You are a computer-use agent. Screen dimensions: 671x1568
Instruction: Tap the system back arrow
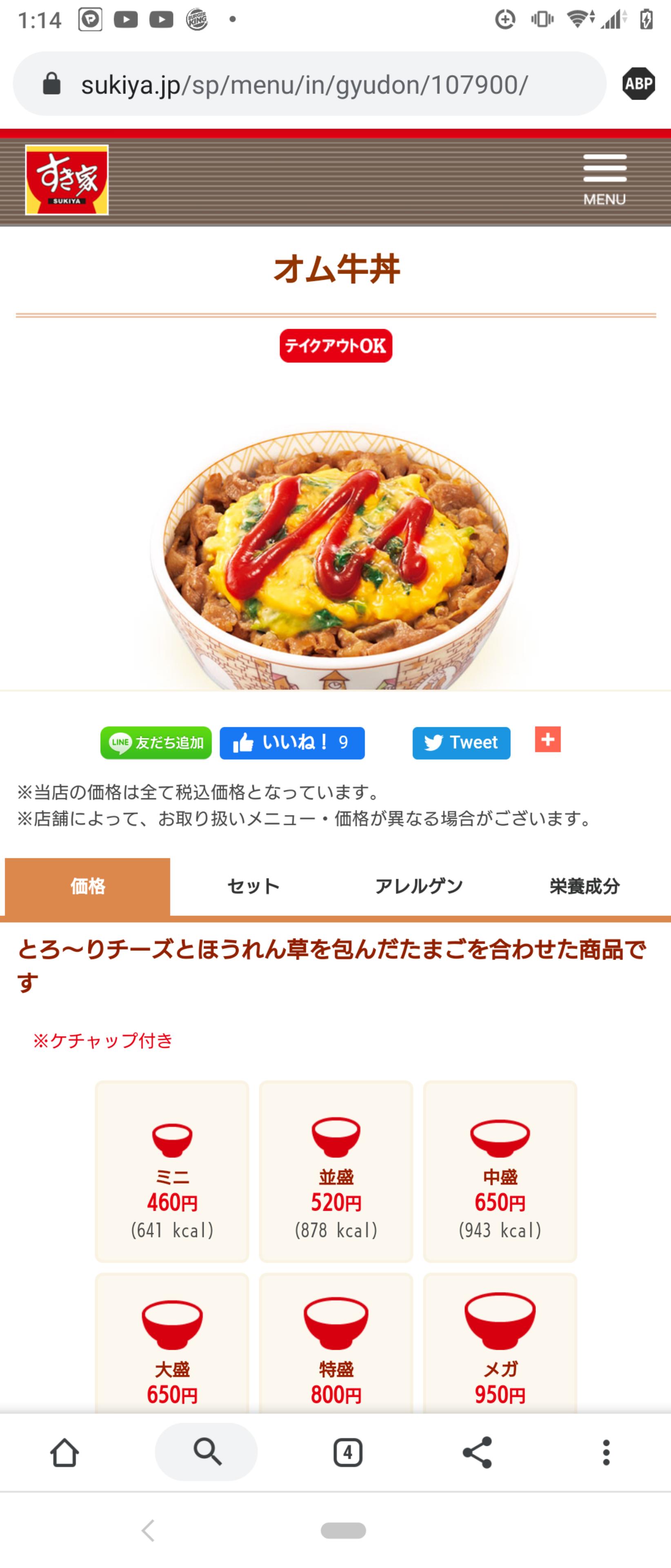click(149, 1530)
